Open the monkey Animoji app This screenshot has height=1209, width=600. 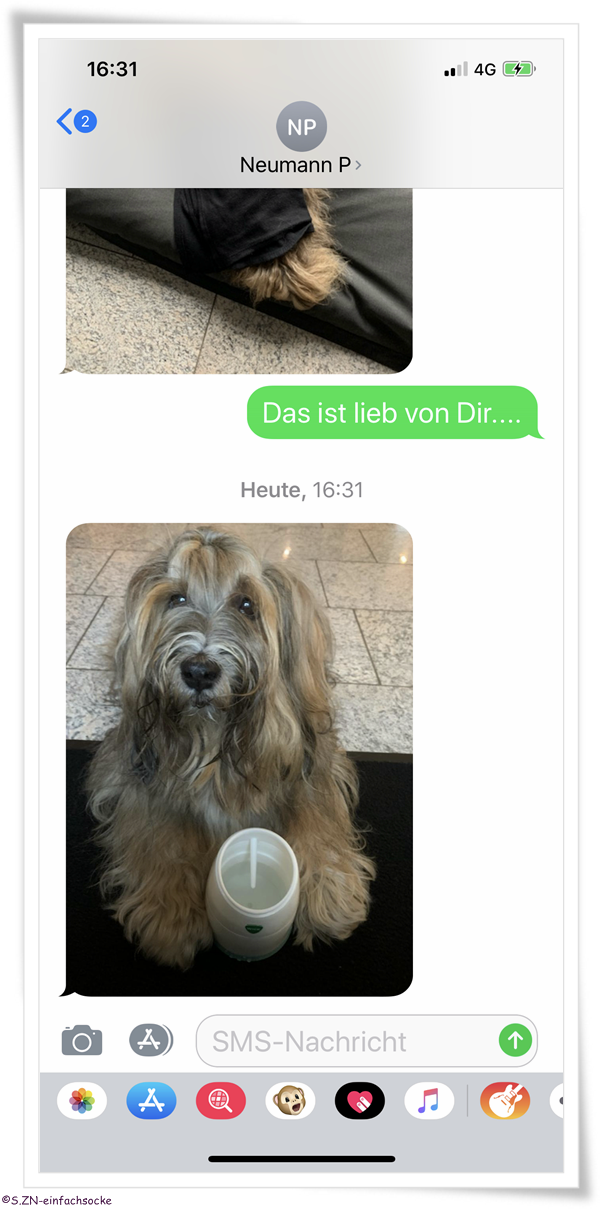coord(290,1101)
